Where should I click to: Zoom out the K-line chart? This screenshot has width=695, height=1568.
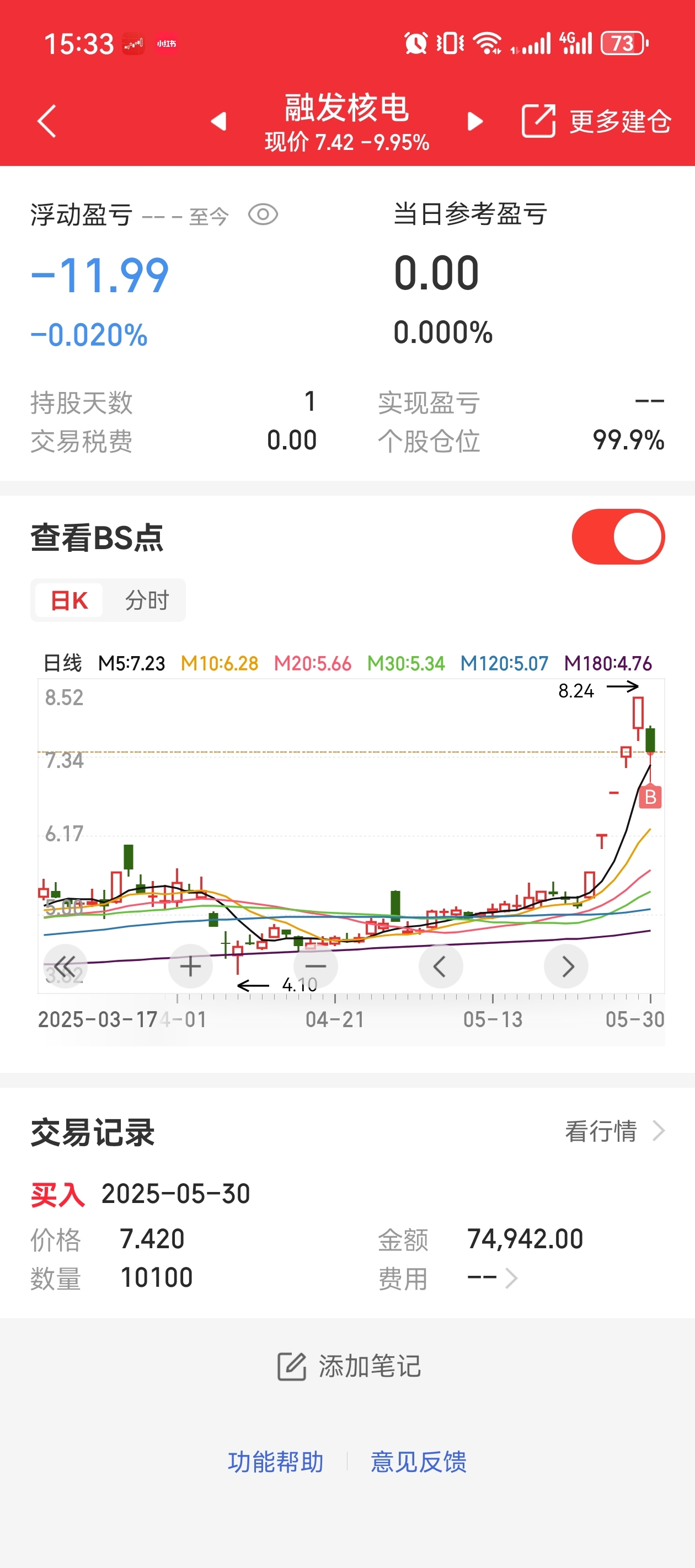click(x=316, y=966)
